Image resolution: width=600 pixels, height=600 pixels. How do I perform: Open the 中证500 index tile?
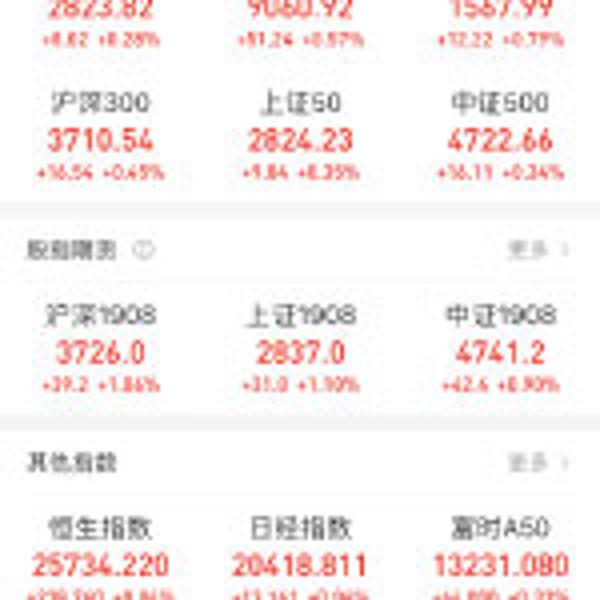click(x=500, y=138)
